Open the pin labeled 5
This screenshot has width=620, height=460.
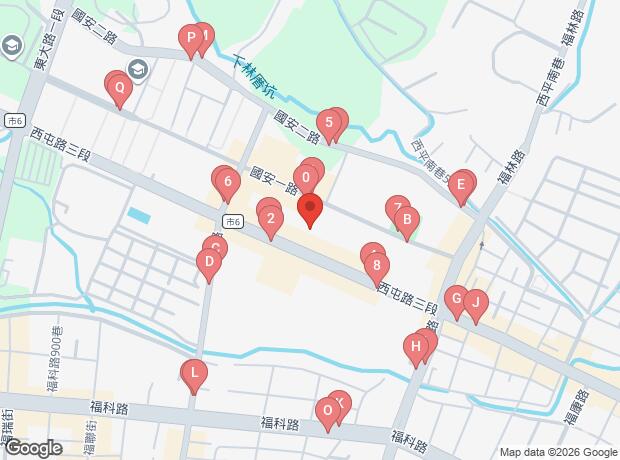point(327,125)
